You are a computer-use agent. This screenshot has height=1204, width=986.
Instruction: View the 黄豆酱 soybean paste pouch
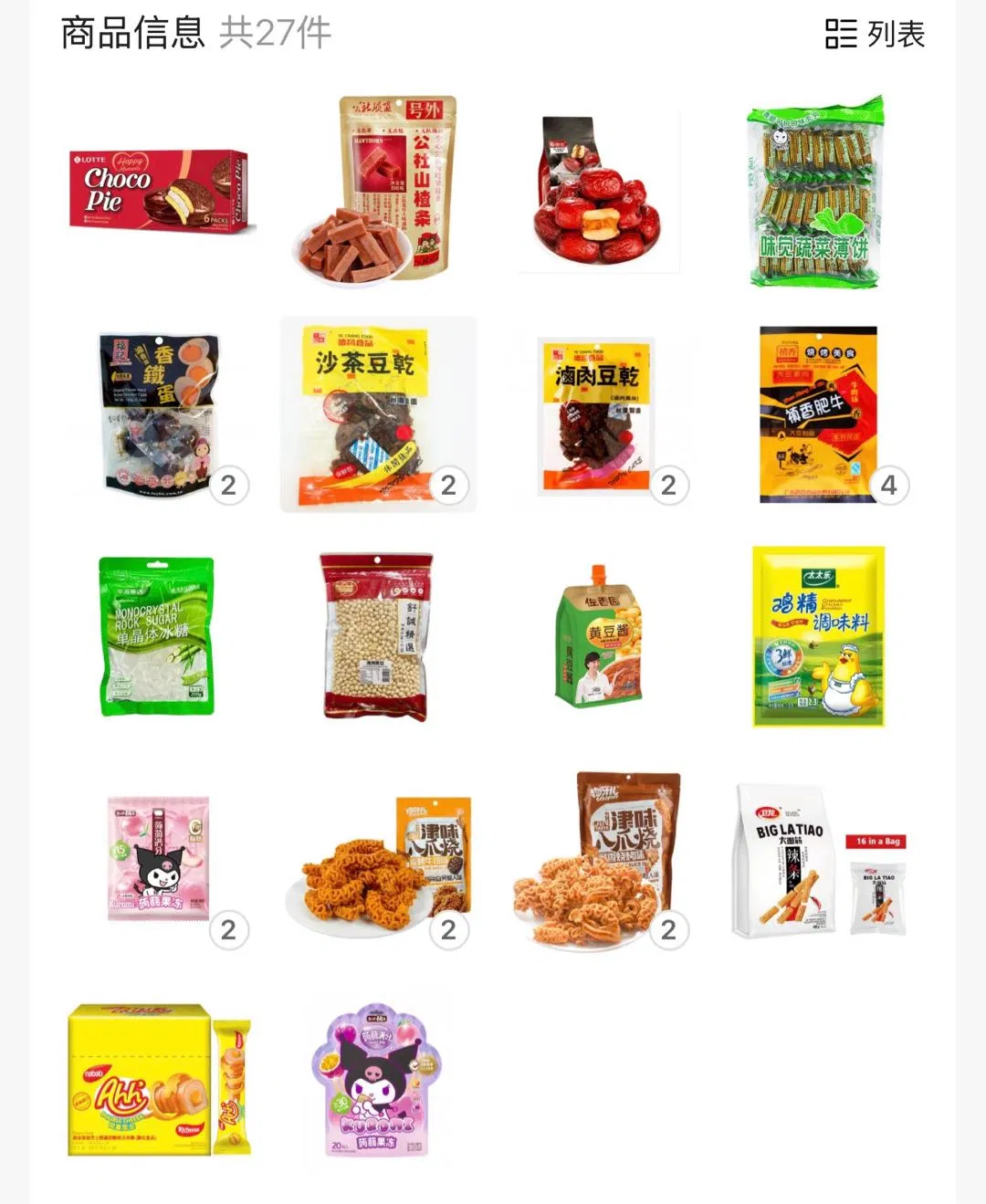(x=599, y=637)
